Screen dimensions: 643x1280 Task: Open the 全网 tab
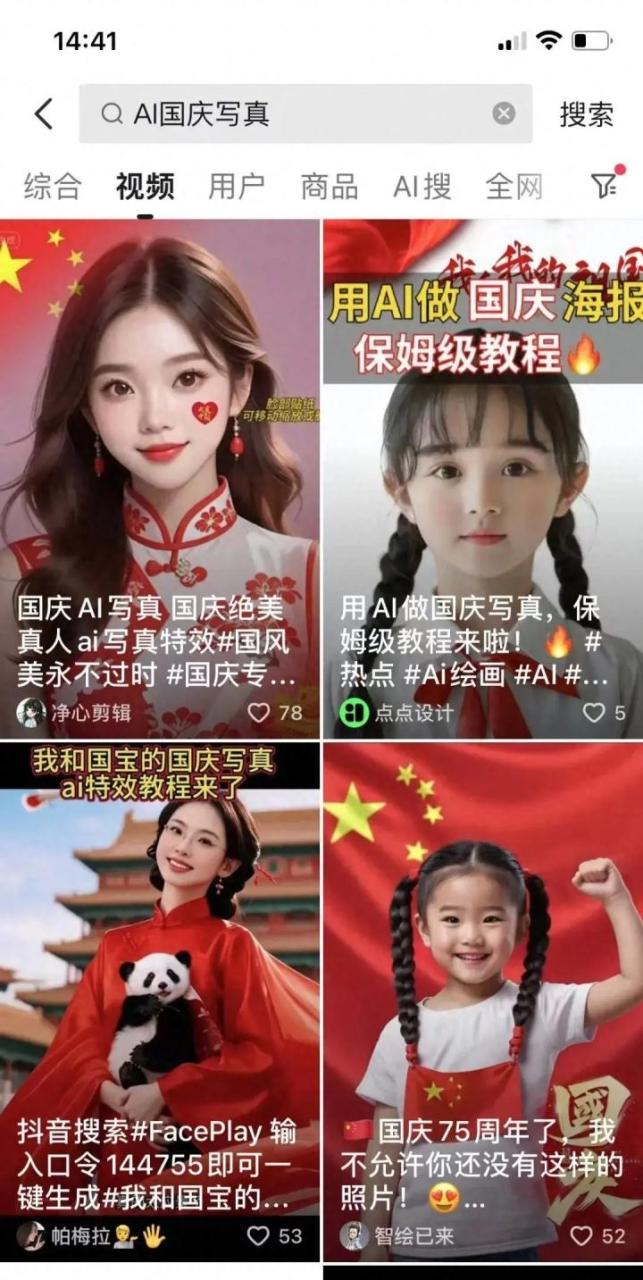tap(514, 186)
